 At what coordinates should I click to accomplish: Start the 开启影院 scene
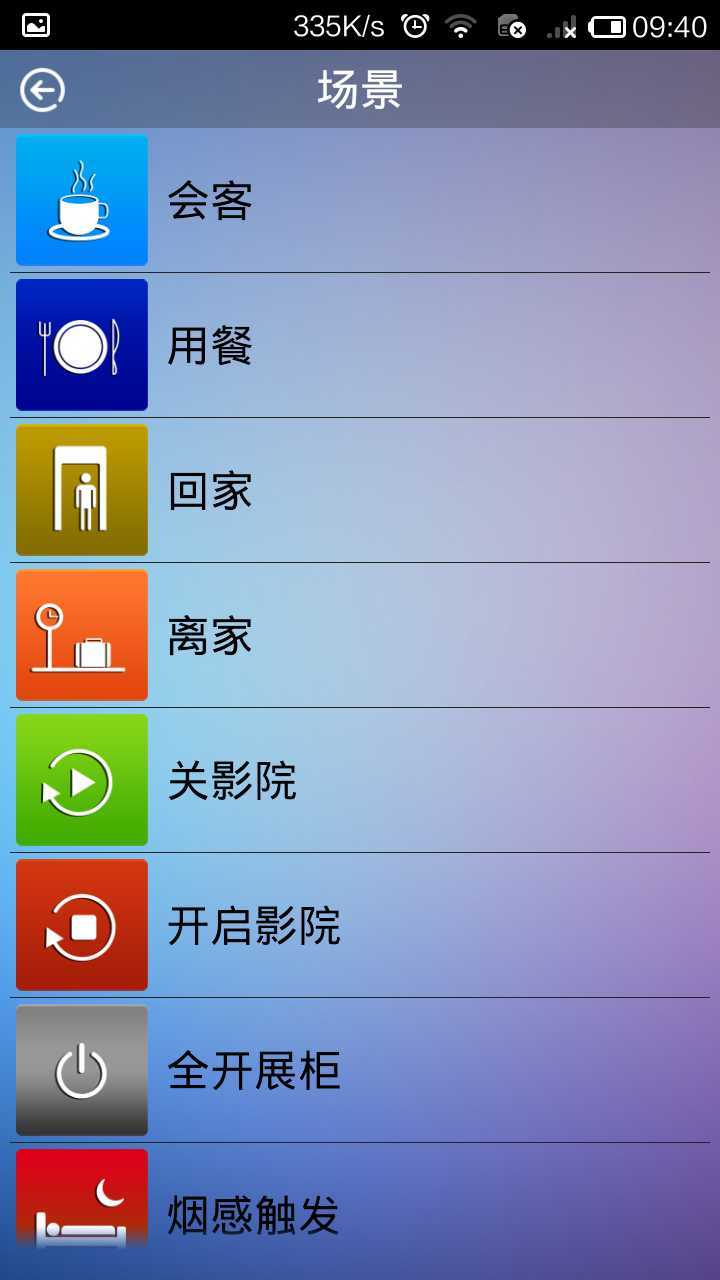(360, 925)
